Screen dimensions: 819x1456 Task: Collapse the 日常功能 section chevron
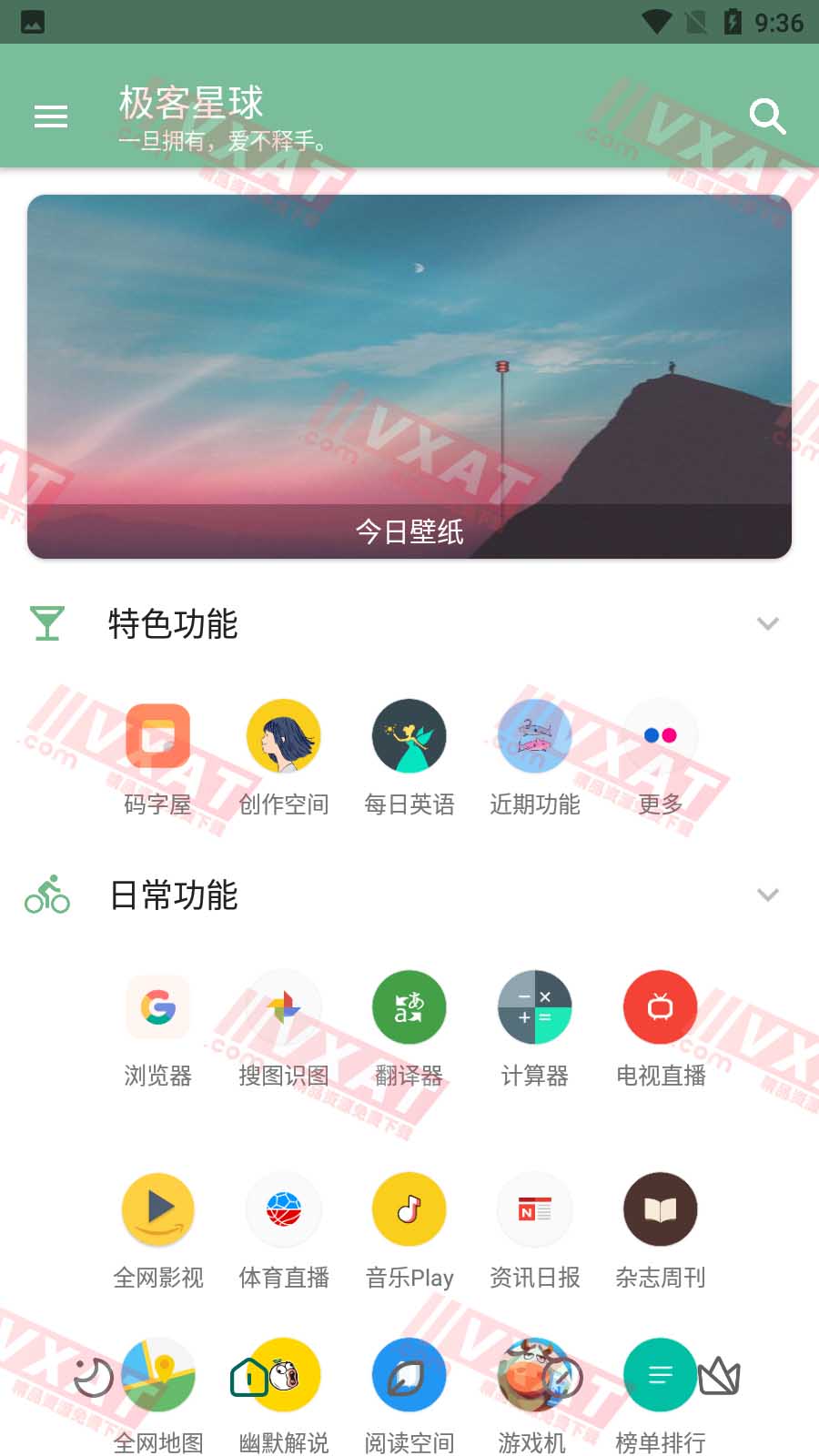(x=767, y=895)
